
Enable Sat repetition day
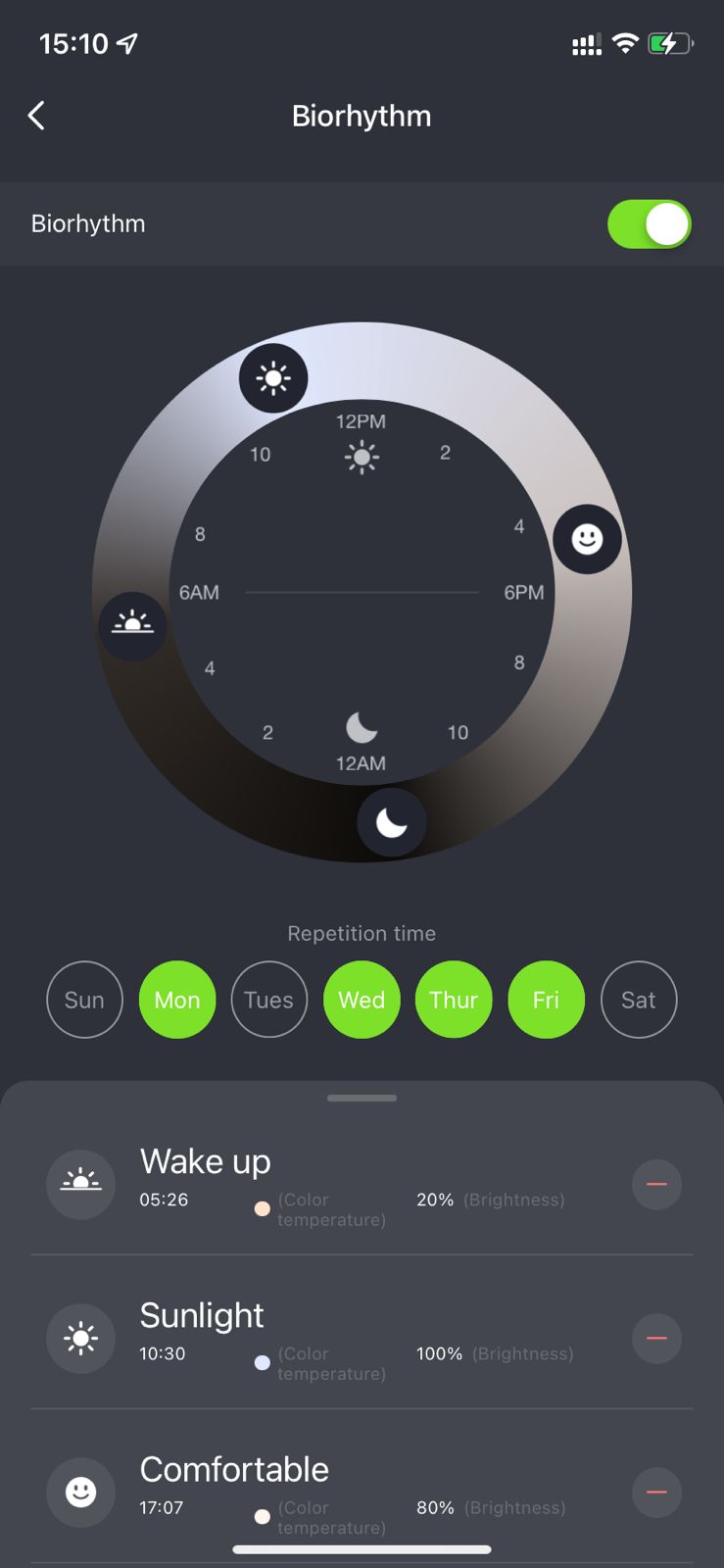click(639, 1000)
